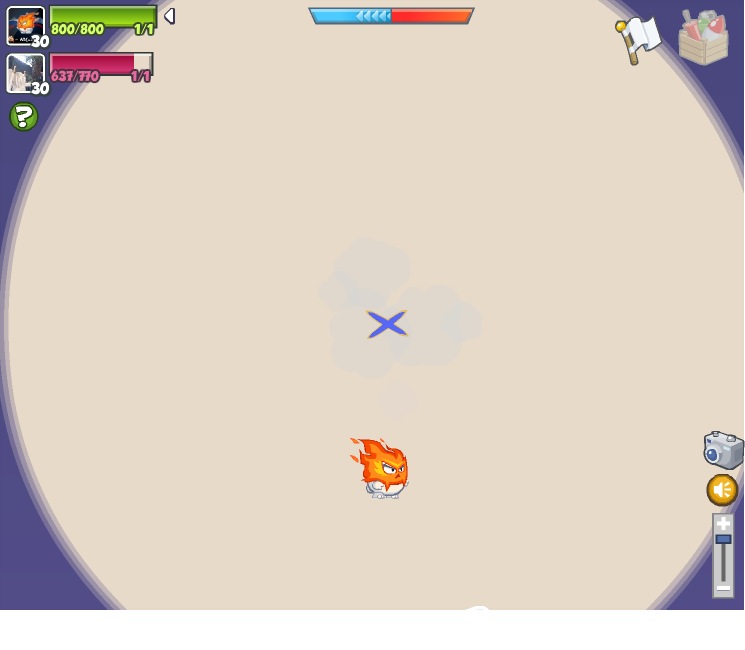Open the green question mark help

coord(24,117)
